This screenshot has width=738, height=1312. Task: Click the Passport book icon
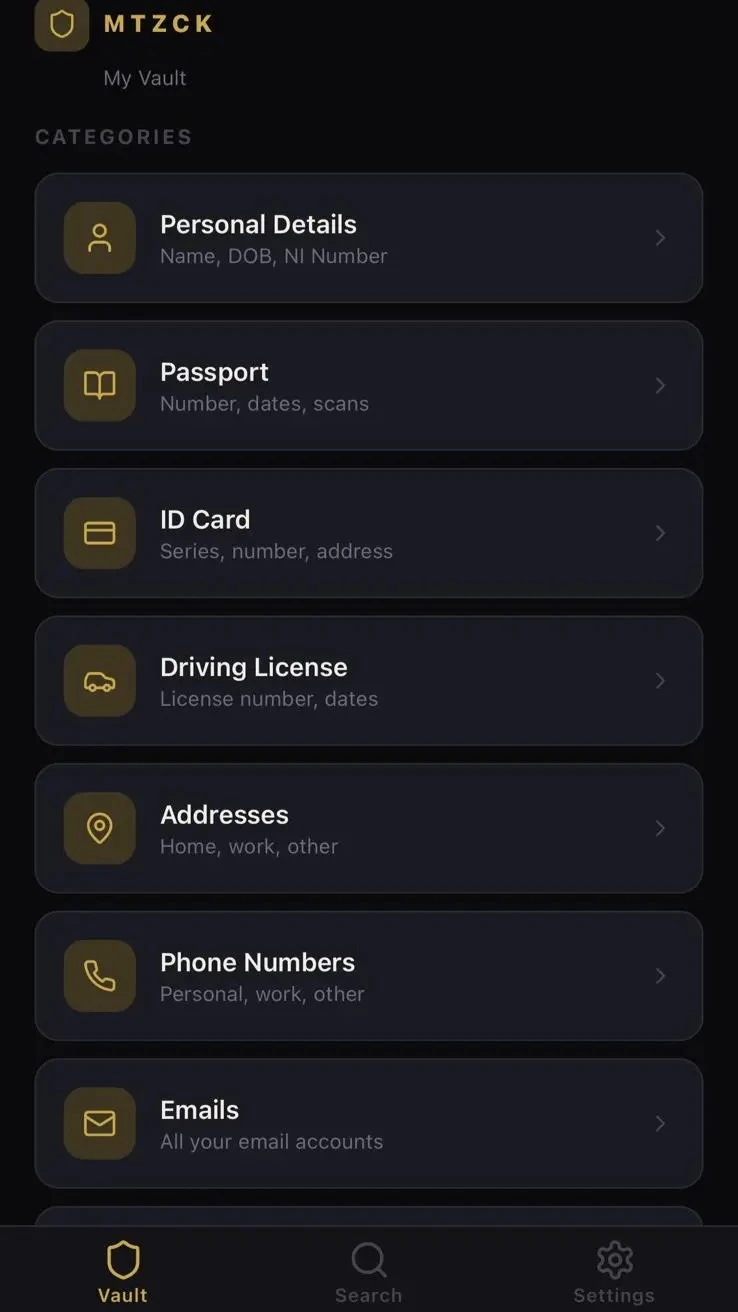click(x=99, y=385)
